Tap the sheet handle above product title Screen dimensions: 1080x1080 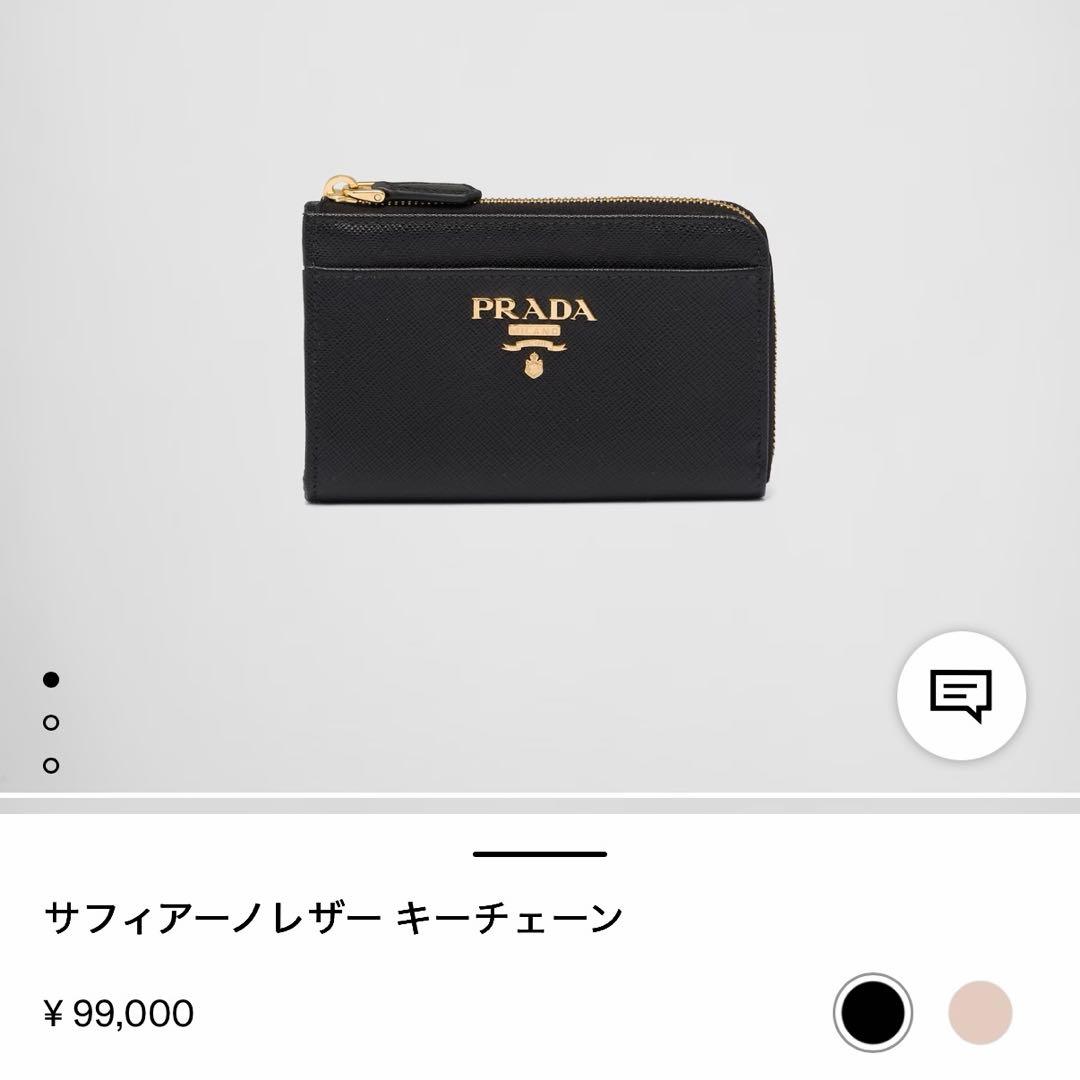point(540,854)
